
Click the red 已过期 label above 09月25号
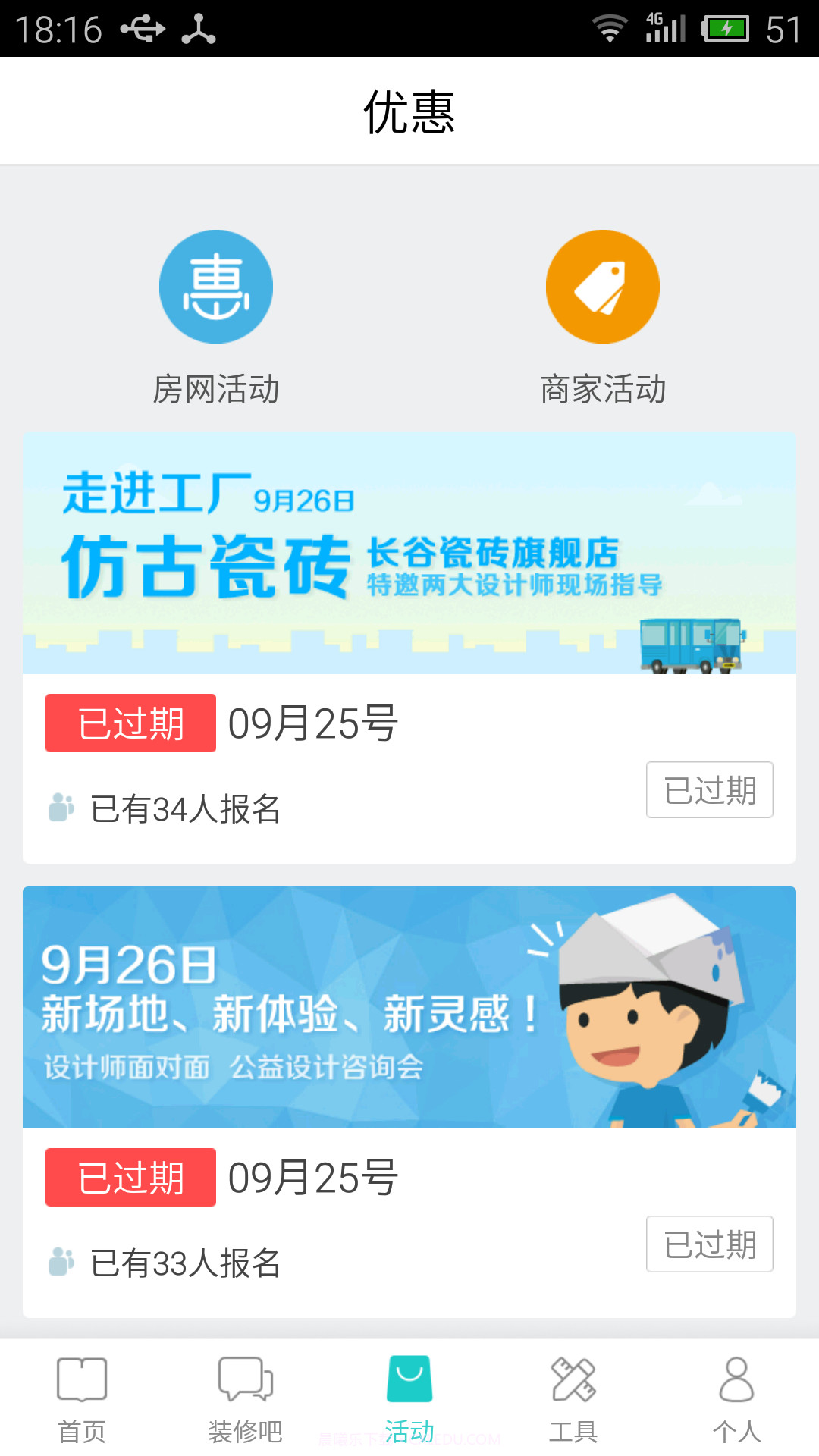pos(130,723)
